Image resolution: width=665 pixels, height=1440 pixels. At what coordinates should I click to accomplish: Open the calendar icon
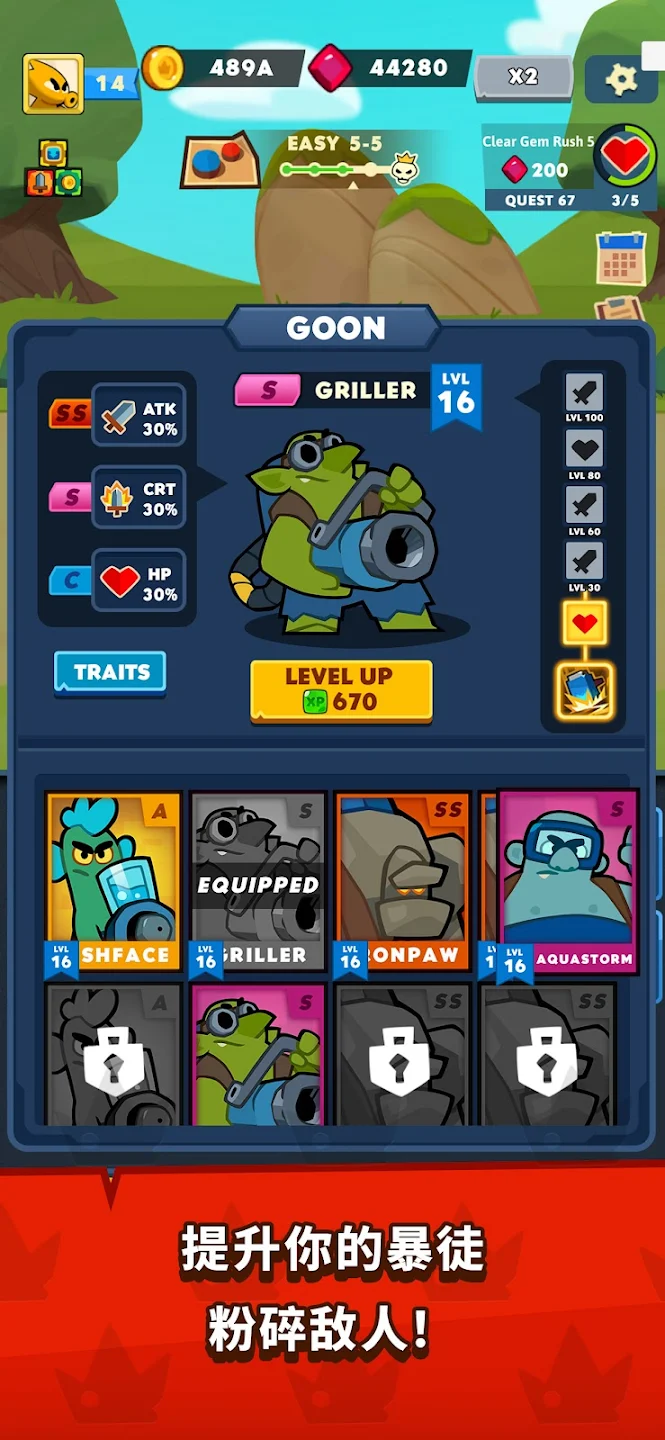(621, 258)
